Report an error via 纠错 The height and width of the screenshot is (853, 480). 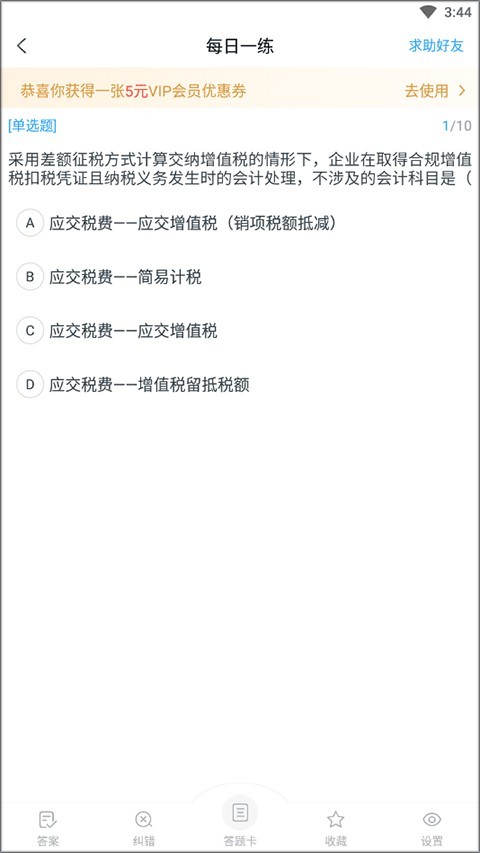pos(144,827)
